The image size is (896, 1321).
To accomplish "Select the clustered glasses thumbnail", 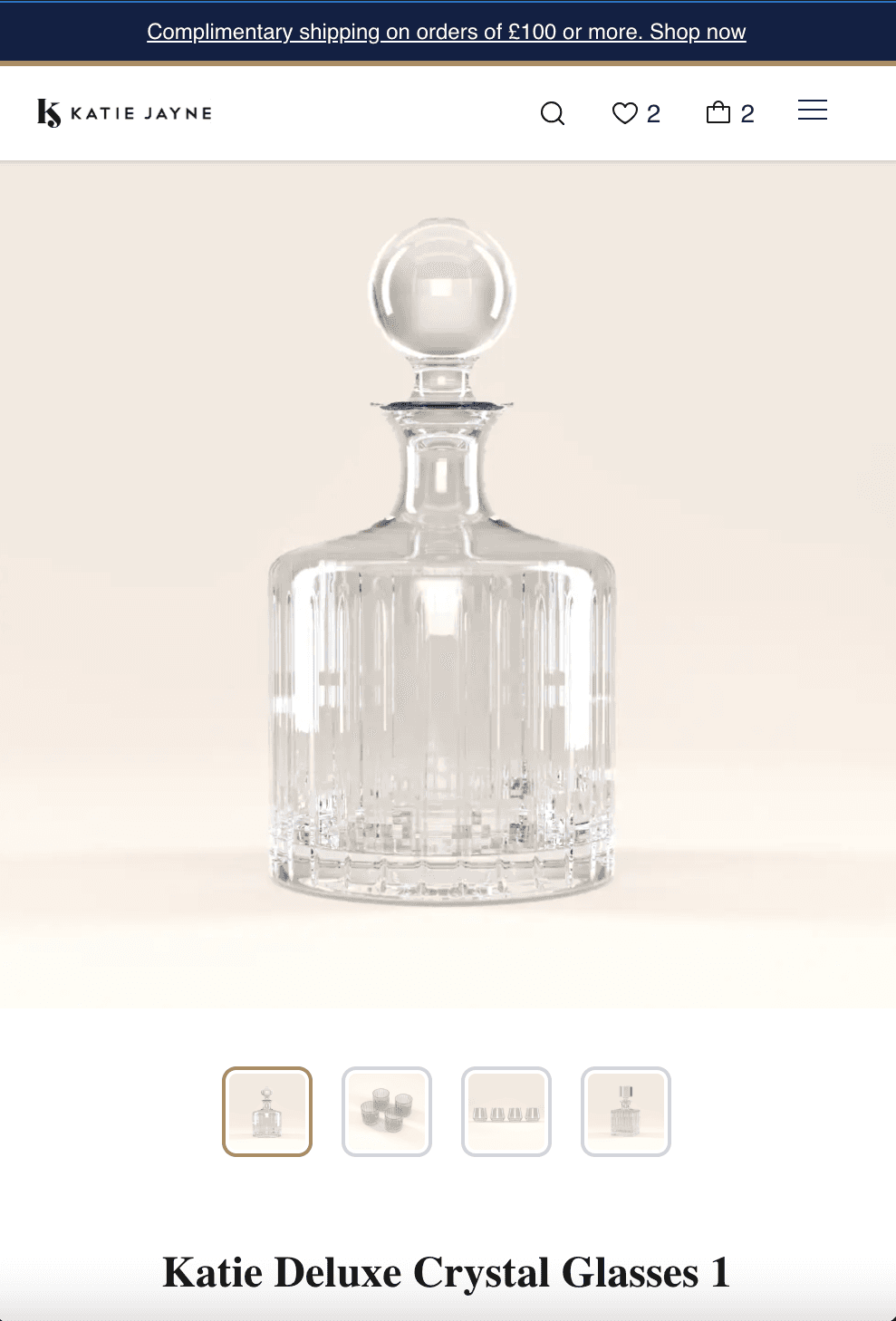I will coord(387,1112).
